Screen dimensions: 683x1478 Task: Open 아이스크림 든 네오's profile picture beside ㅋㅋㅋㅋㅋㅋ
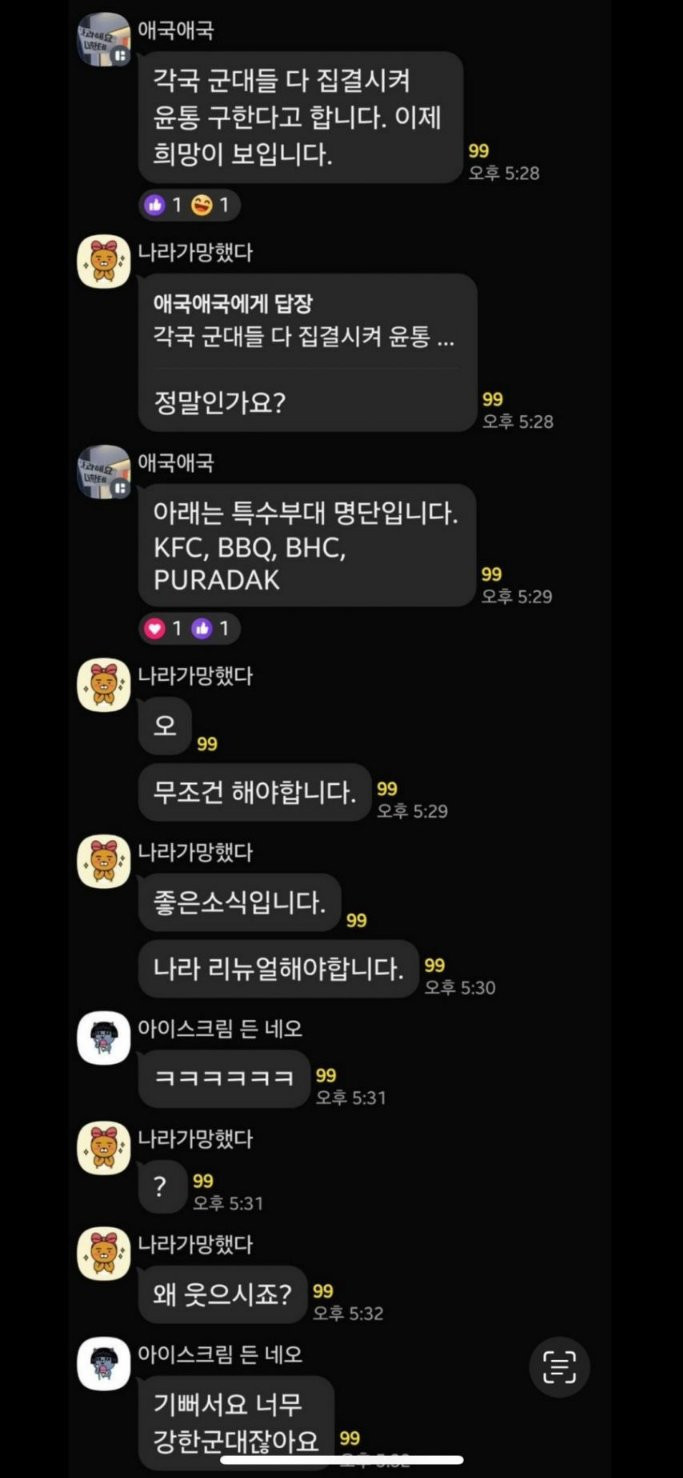pyautogui.click(x=104, y=1037)
